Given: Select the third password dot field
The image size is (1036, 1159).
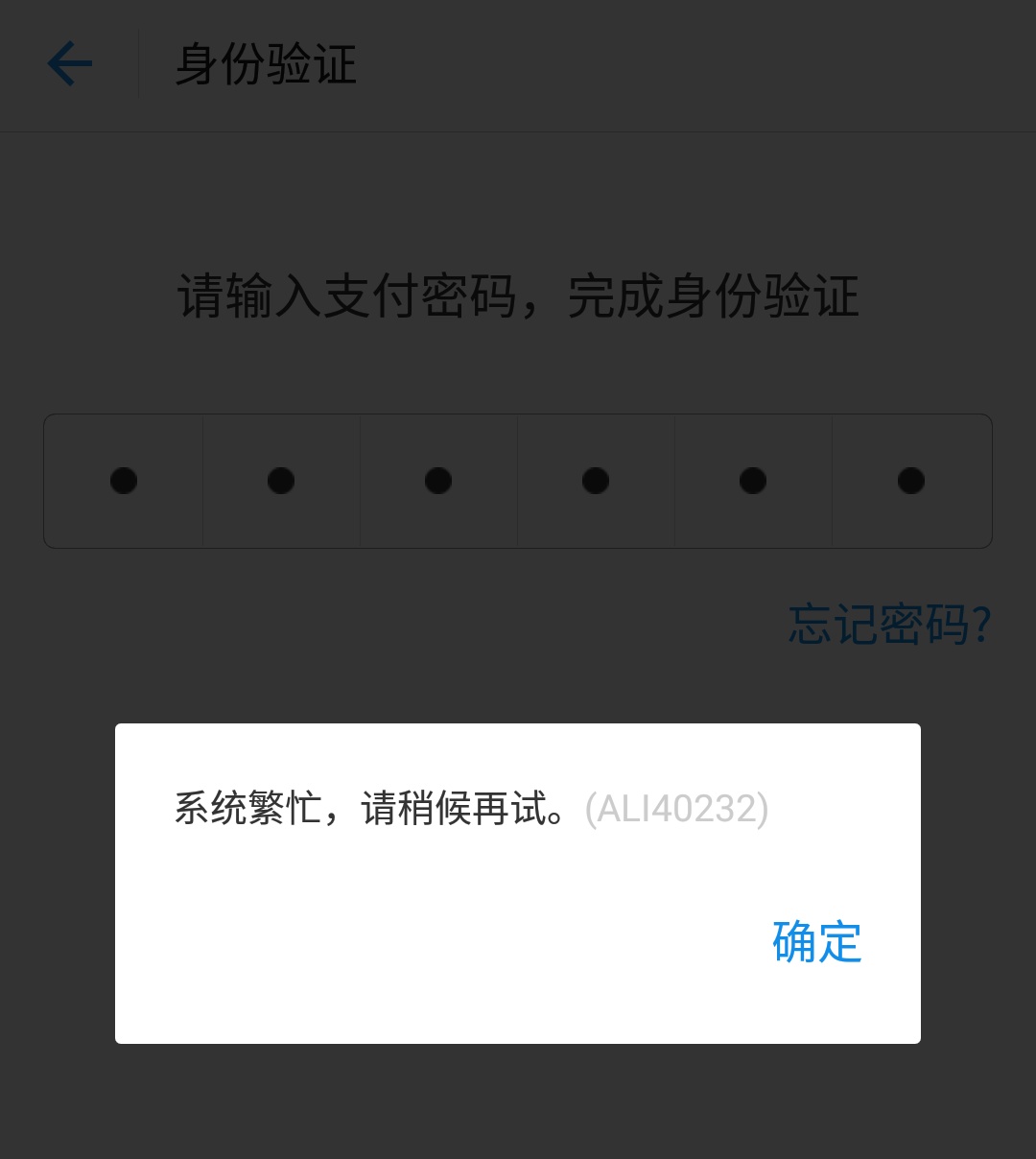Looking at the screenshot, I should [x=438, y=481].
